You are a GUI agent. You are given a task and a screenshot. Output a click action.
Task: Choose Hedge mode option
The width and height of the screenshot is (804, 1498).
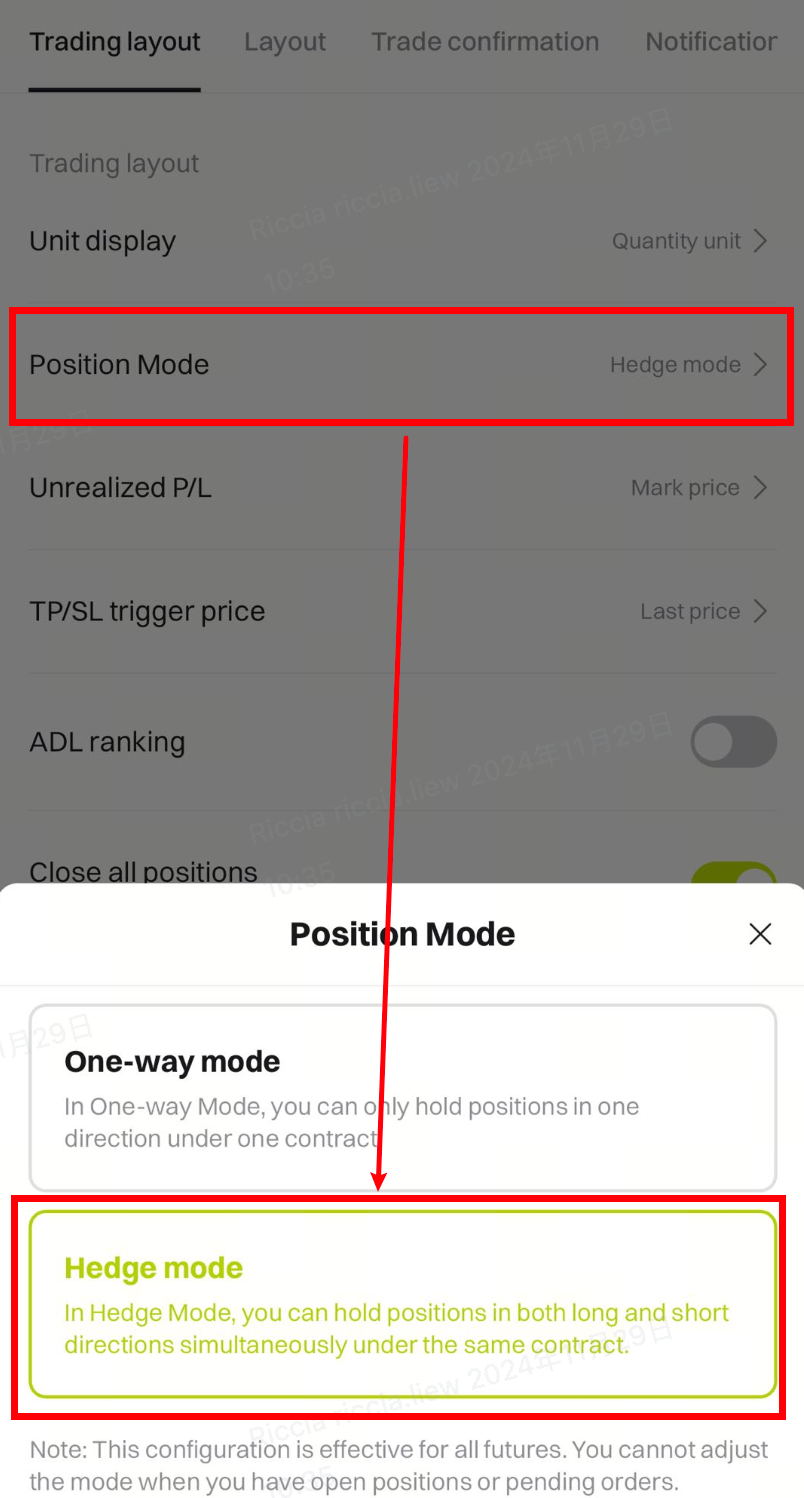point(402,1304)
